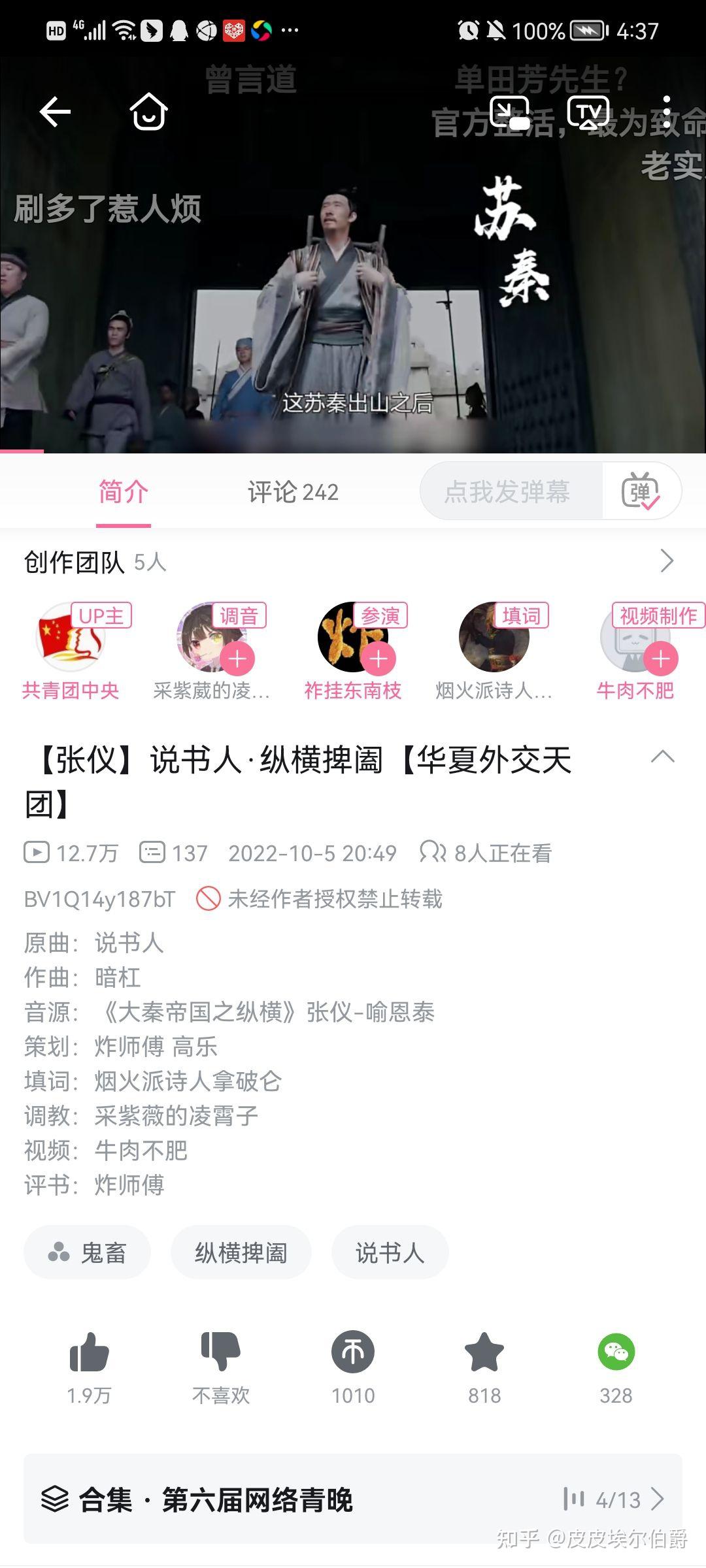
Task: Open the 合集 · 第六届网络青晚 collection
Action: 353,1499
